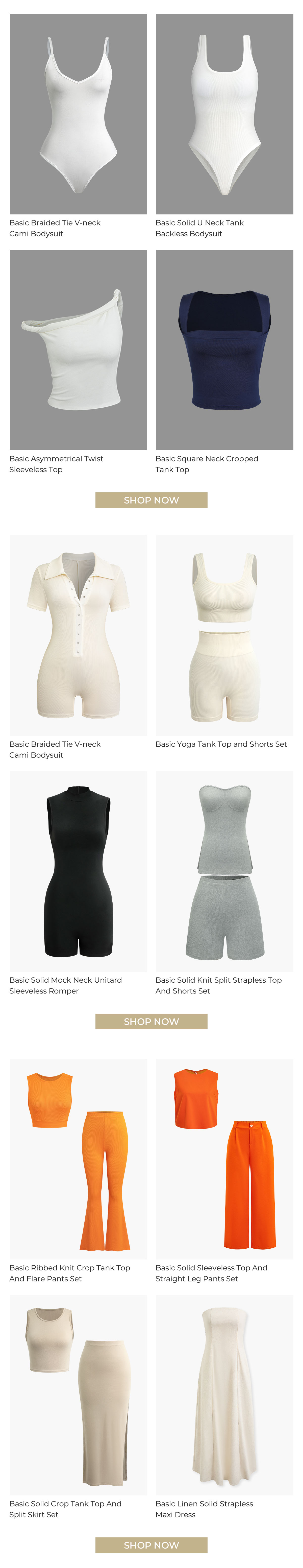Select Basic Yoga Tank Top and Shorts Set
The width and height of the screenshot is (303, 1568).
click(224, 635)
